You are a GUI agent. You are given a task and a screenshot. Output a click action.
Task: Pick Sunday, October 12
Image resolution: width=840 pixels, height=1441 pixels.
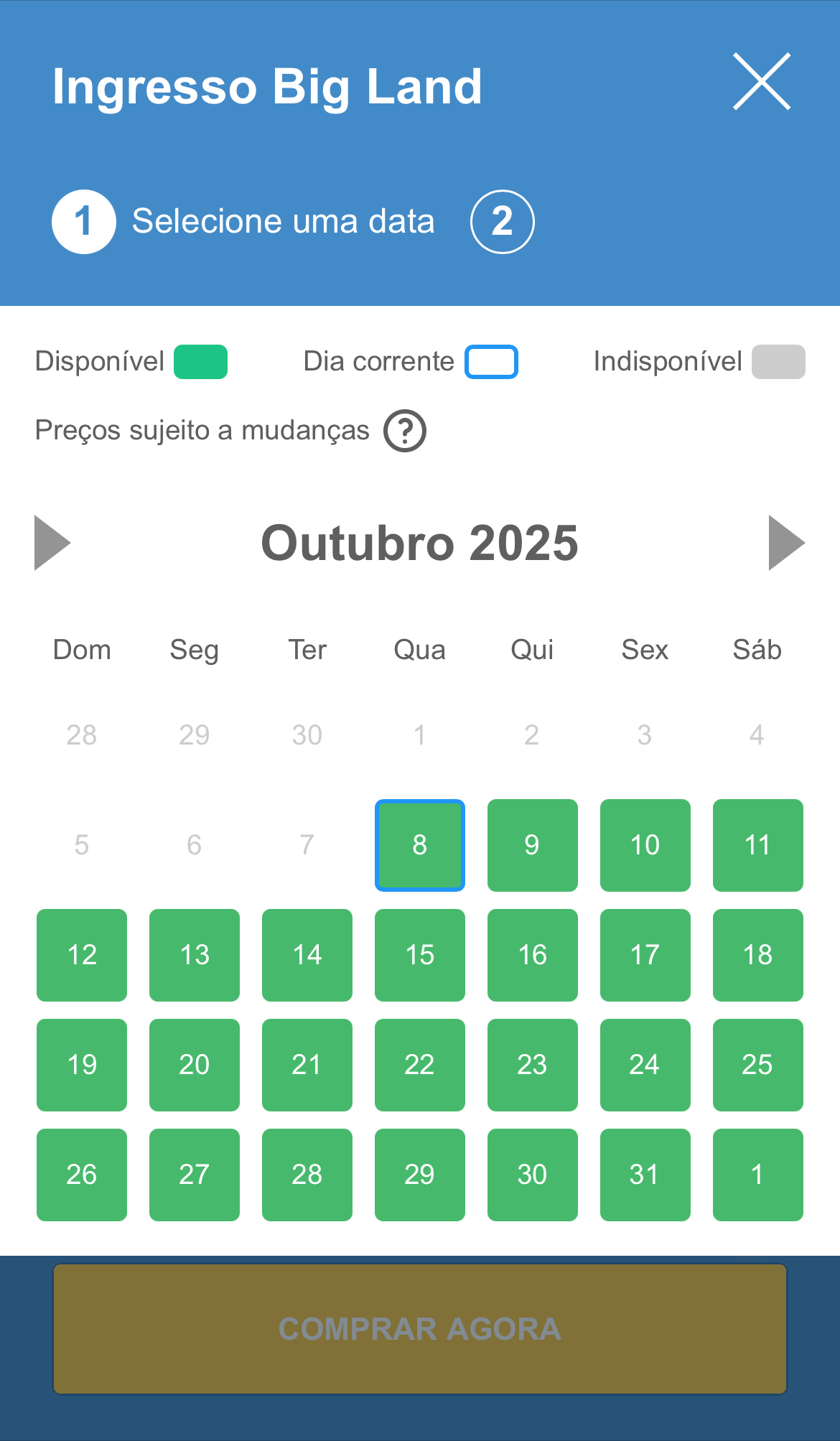tap(82, 955)
